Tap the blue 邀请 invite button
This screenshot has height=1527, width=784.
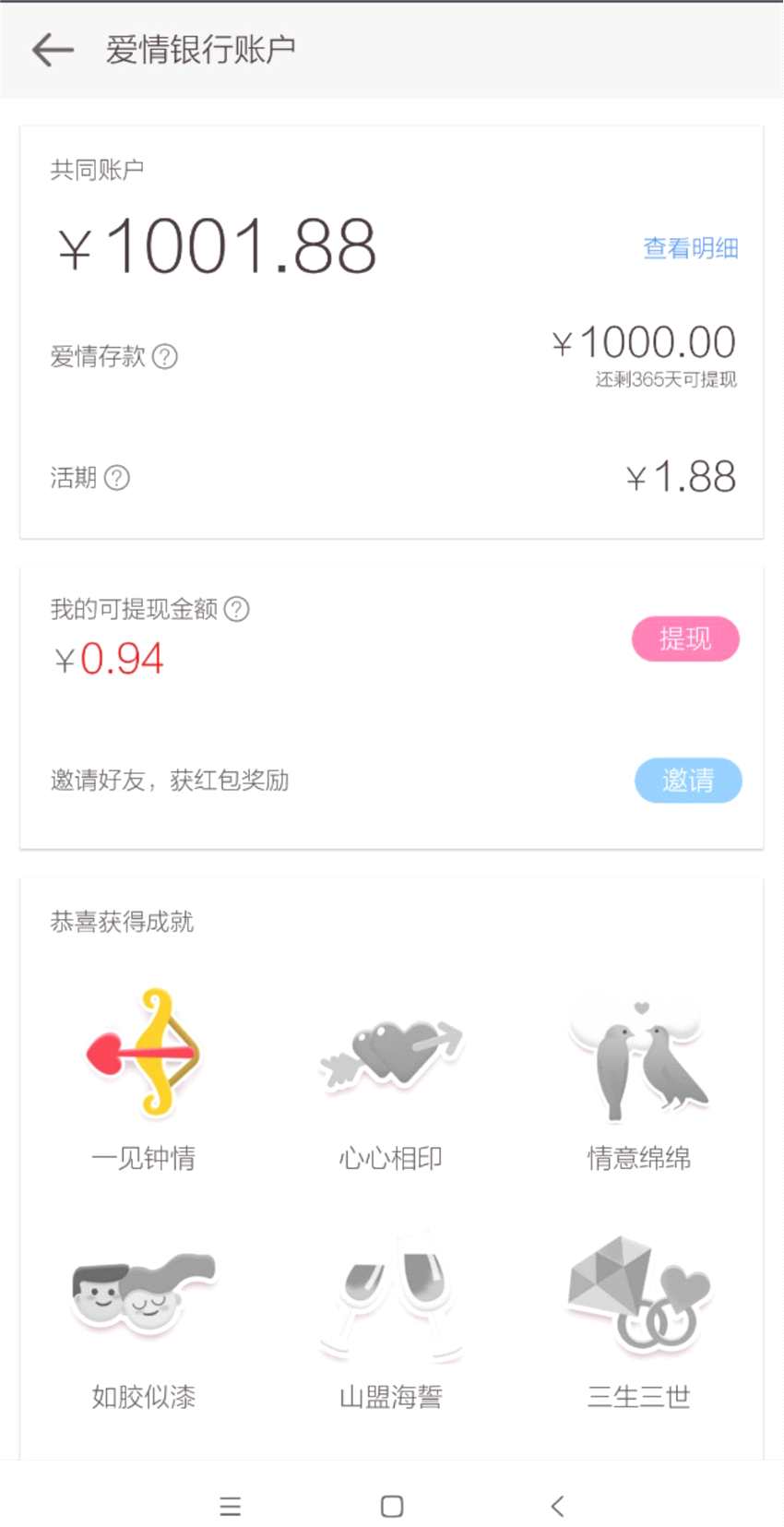pos(688,781)
